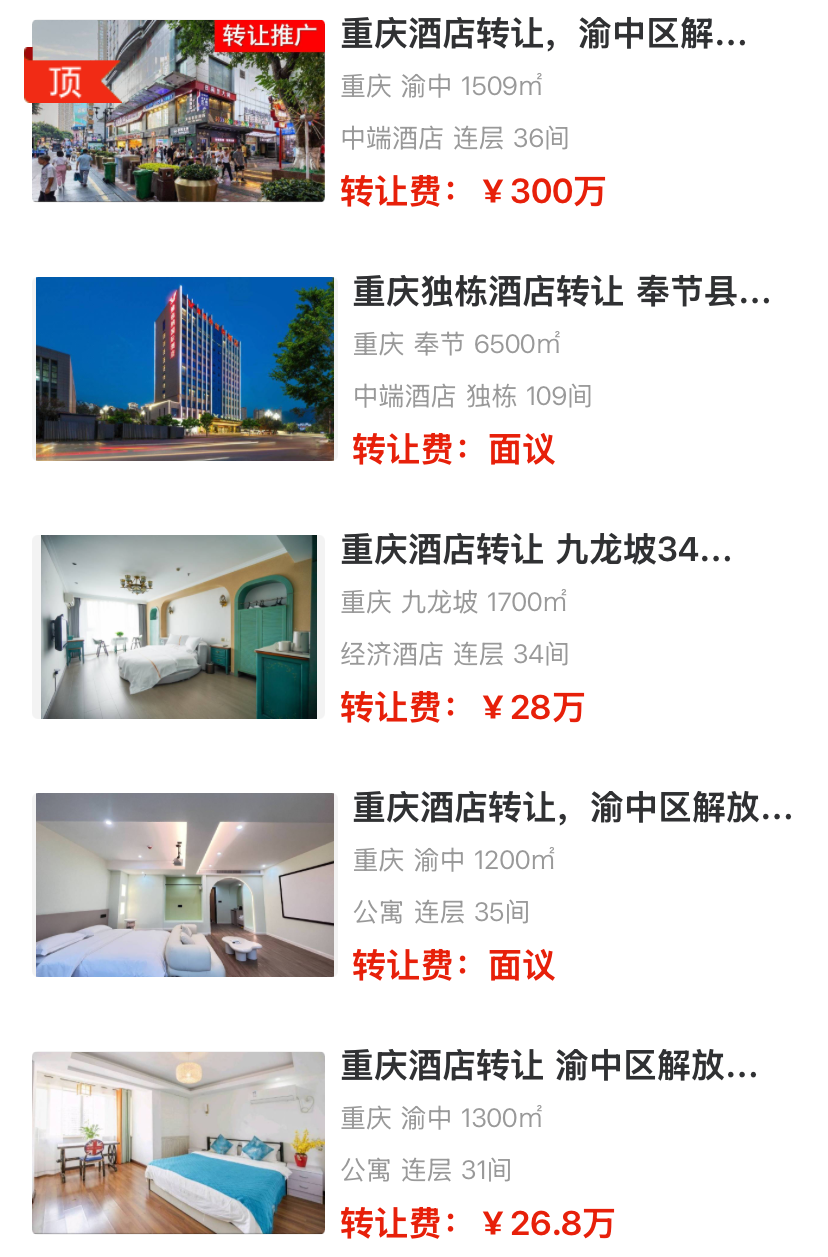Open the pinned 渝中 1509㎡ hotel listing priced ¥300万
The width and height of the screenshot is (828, 1257).
(x=543, y=37)
